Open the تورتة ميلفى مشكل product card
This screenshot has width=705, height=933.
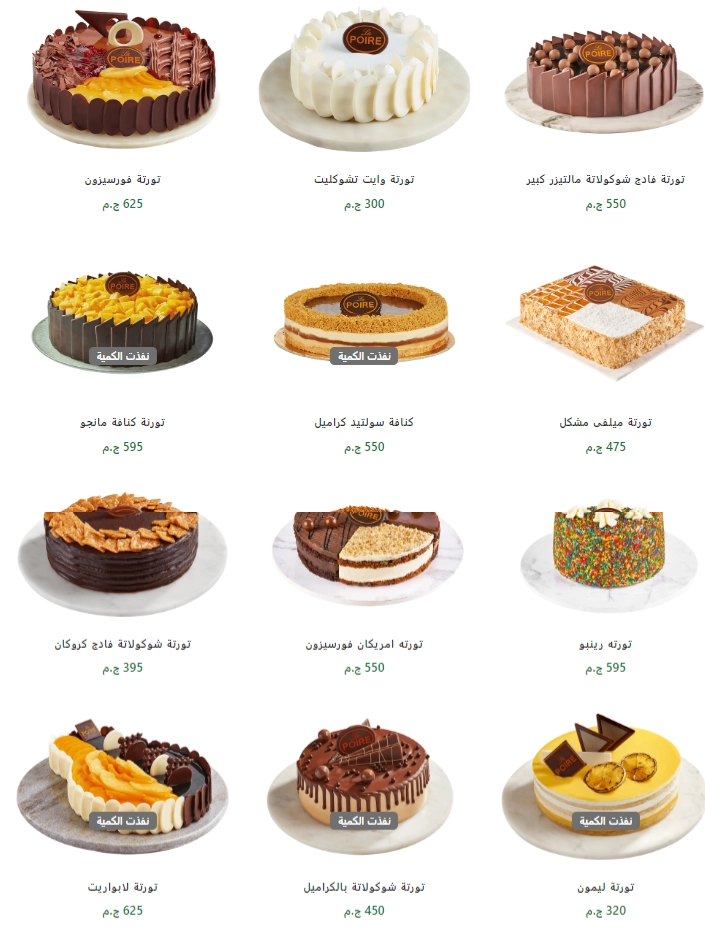[605, 422]
